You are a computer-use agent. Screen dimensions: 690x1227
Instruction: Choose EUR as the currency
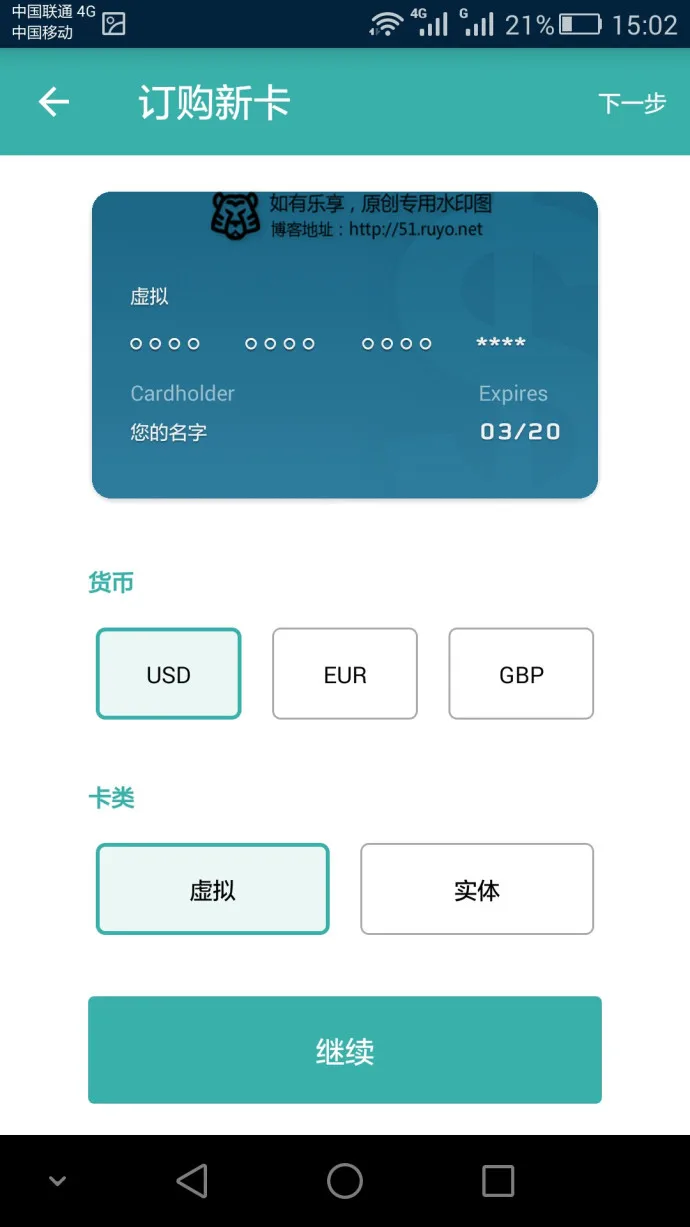point(345,674)
